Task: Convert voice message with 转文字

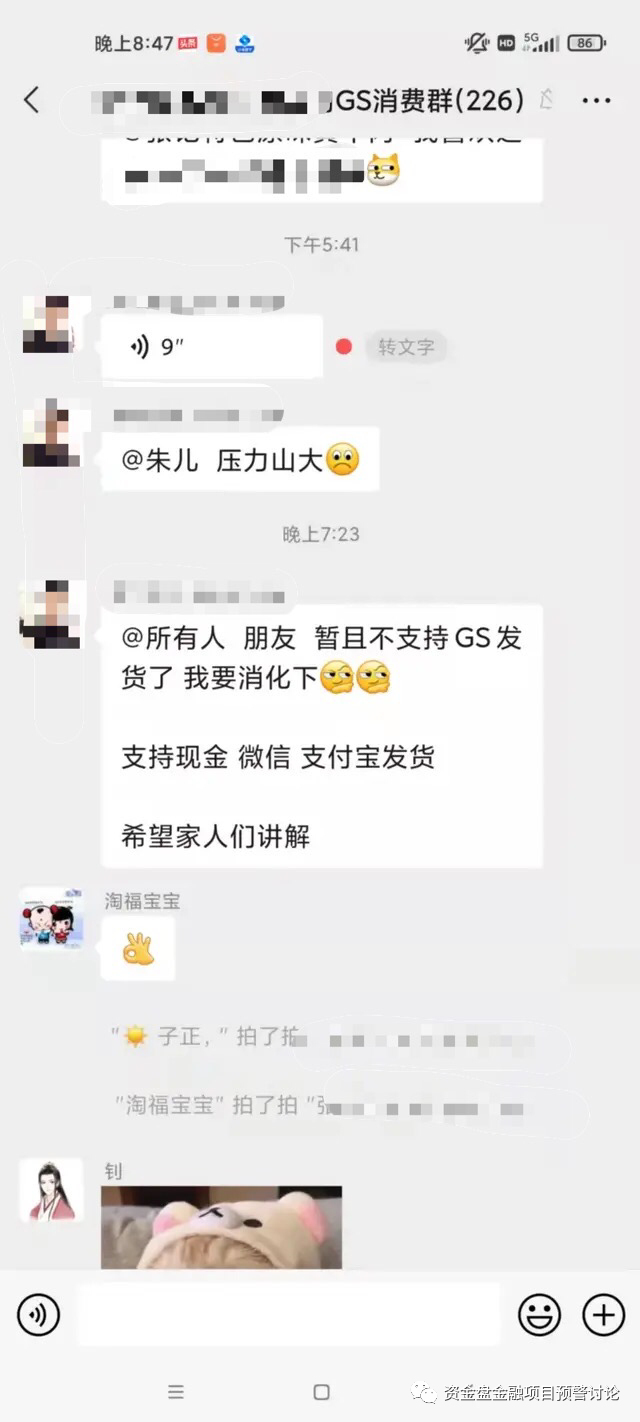Action: (x=405, y=347)
